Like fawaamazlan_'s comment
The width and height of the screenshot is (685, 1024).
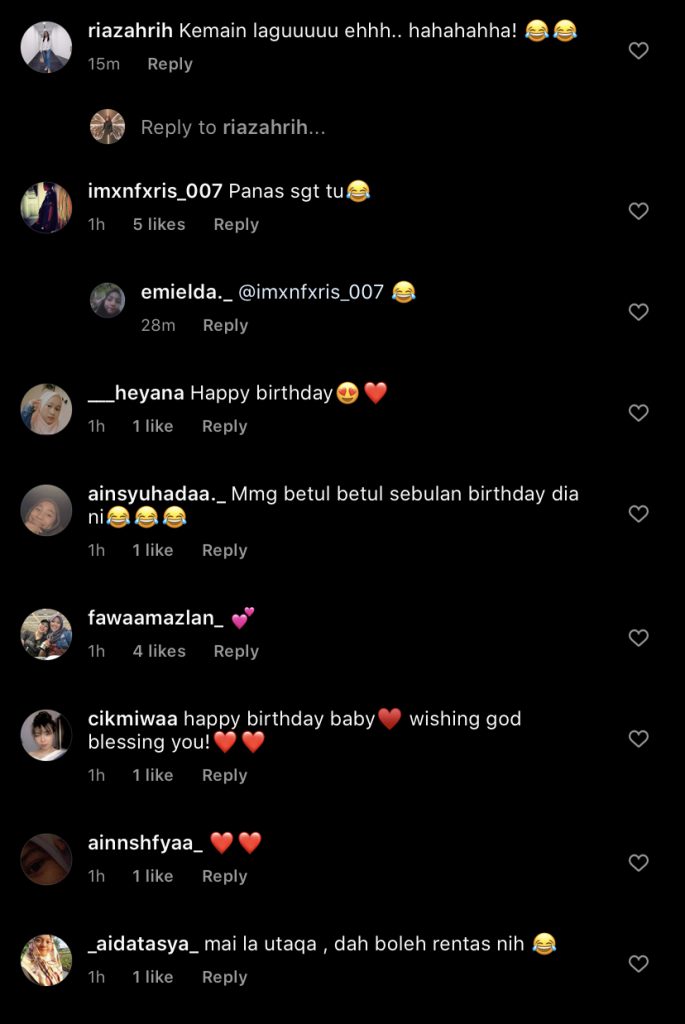point(638,638)
